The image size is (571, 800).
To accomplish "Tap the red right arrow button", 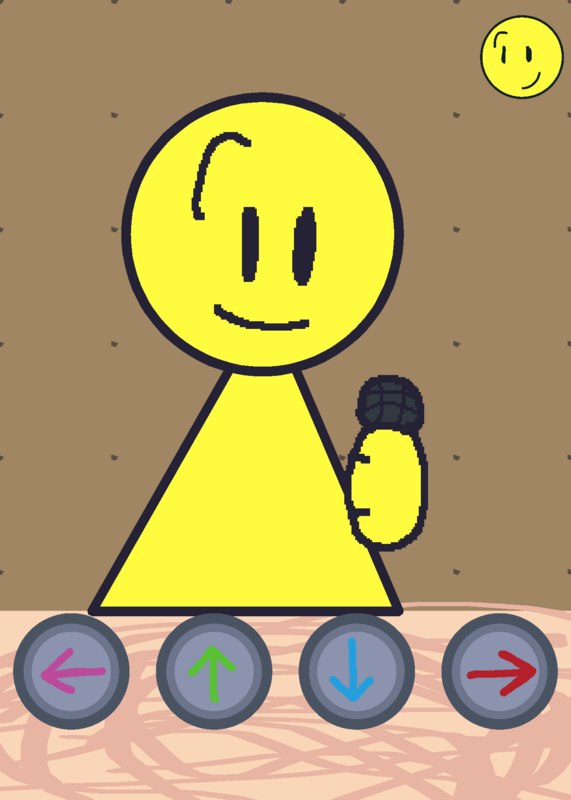I will coord(499,671).
